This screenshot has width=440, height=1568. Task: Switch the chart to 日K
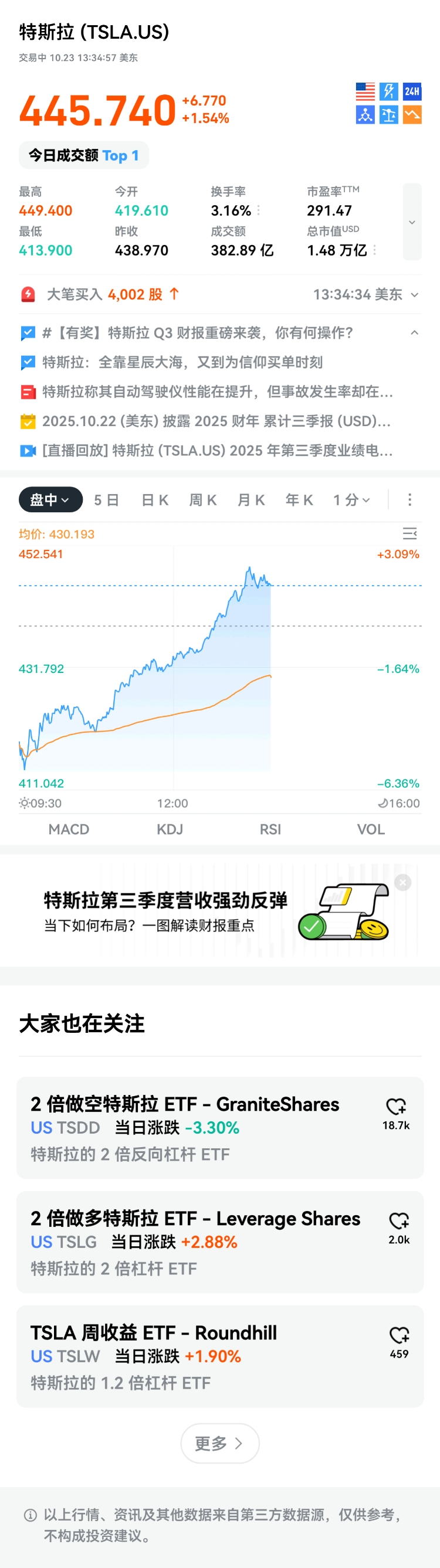tap(155, 501)
